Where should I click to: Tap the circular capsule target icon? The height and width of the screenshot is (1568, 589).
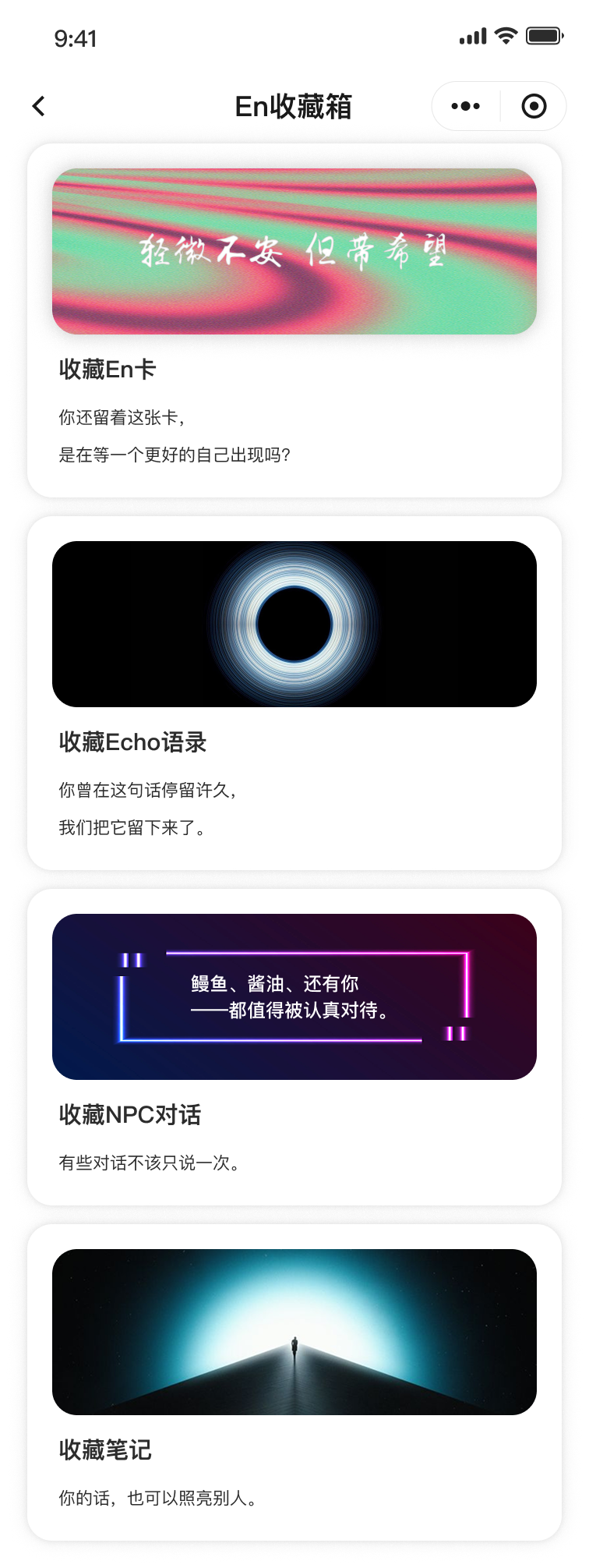tap(533, 105)
